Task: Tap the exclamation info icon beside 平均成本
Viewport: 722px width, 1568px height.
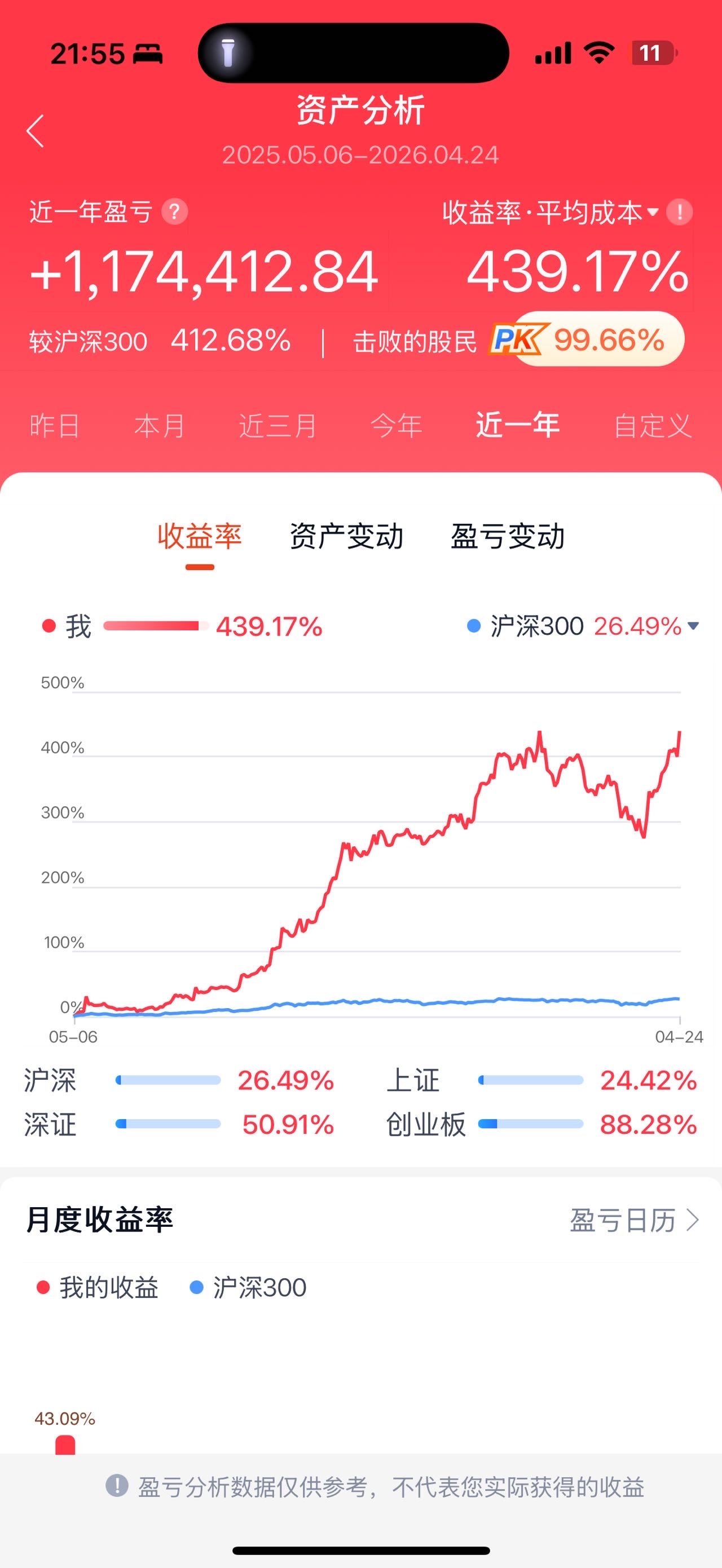Action: pos(679,213)
